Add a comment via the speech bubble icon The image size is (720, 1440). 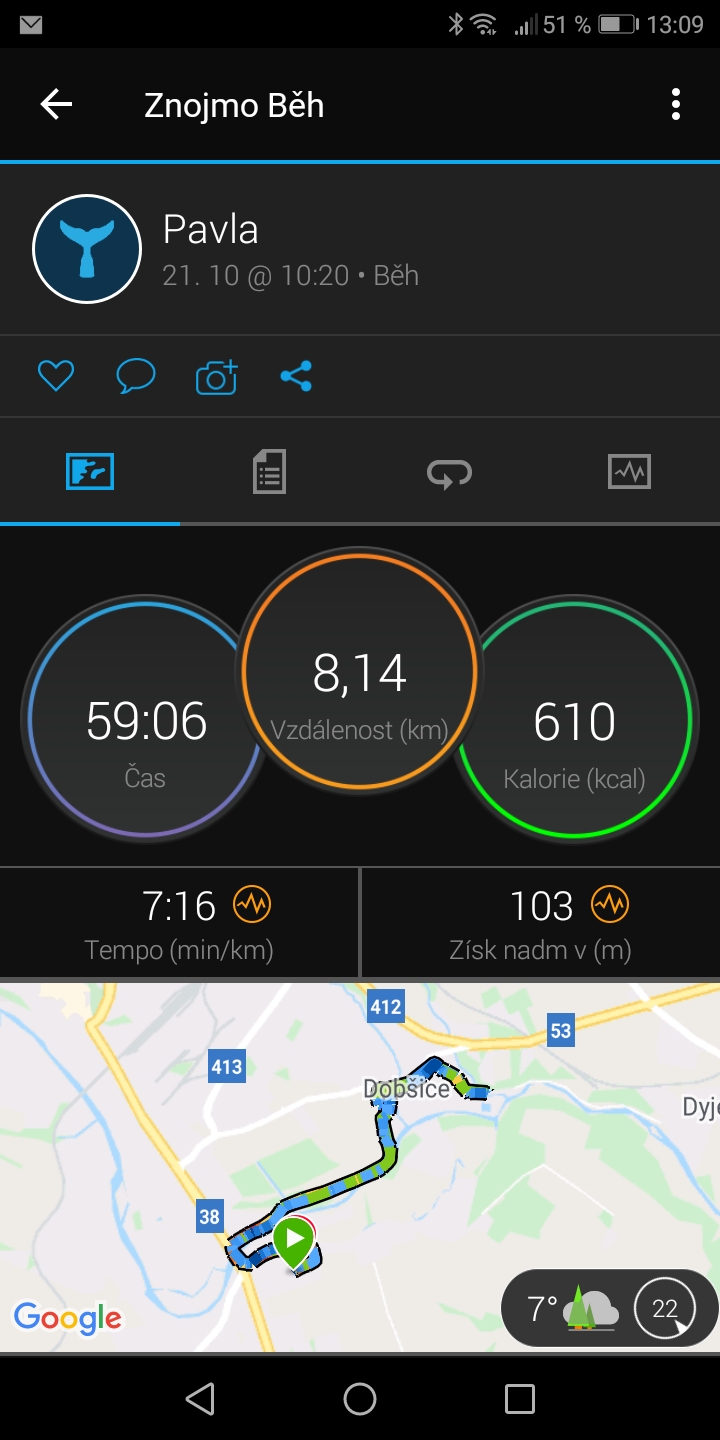[x=136, y=376]
